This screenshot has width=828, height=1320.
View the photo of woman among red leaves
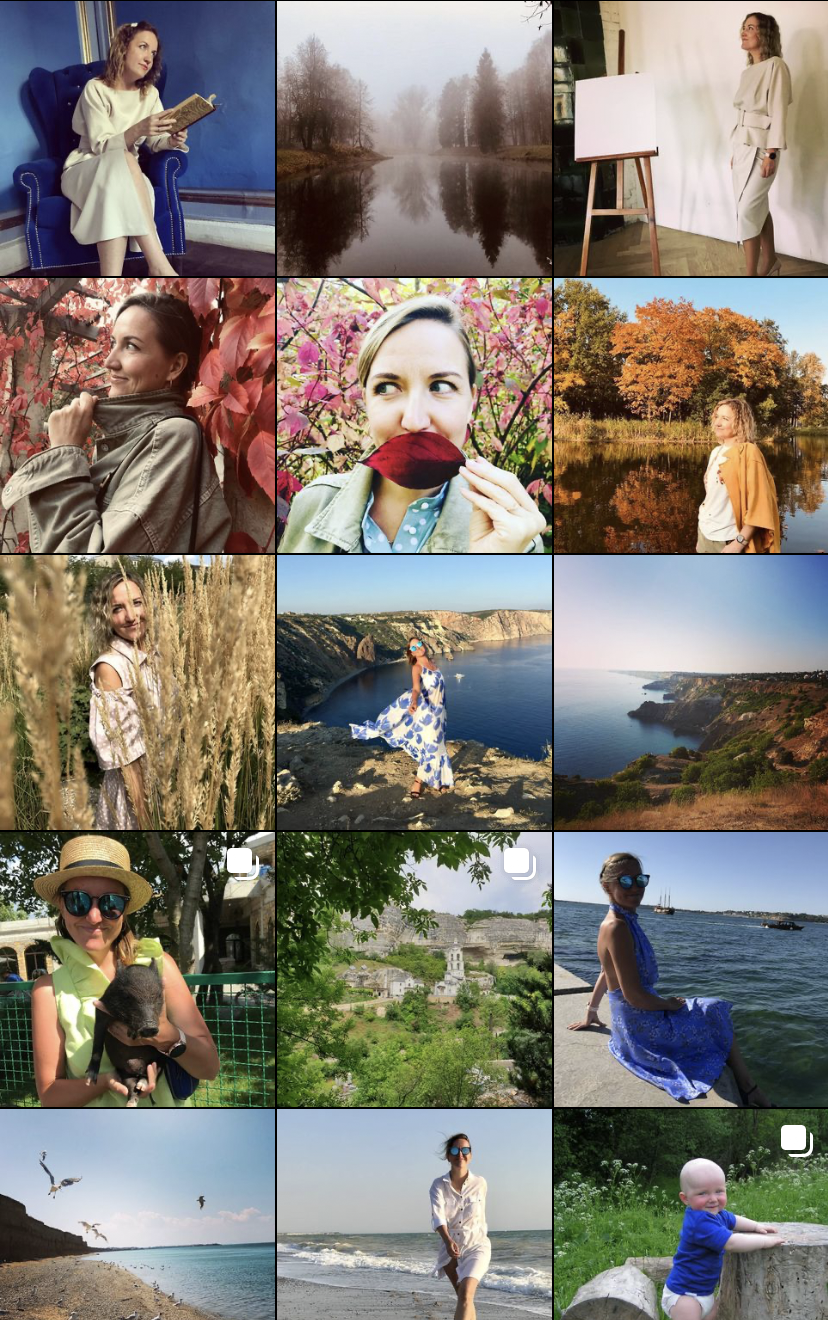point(137,415)
